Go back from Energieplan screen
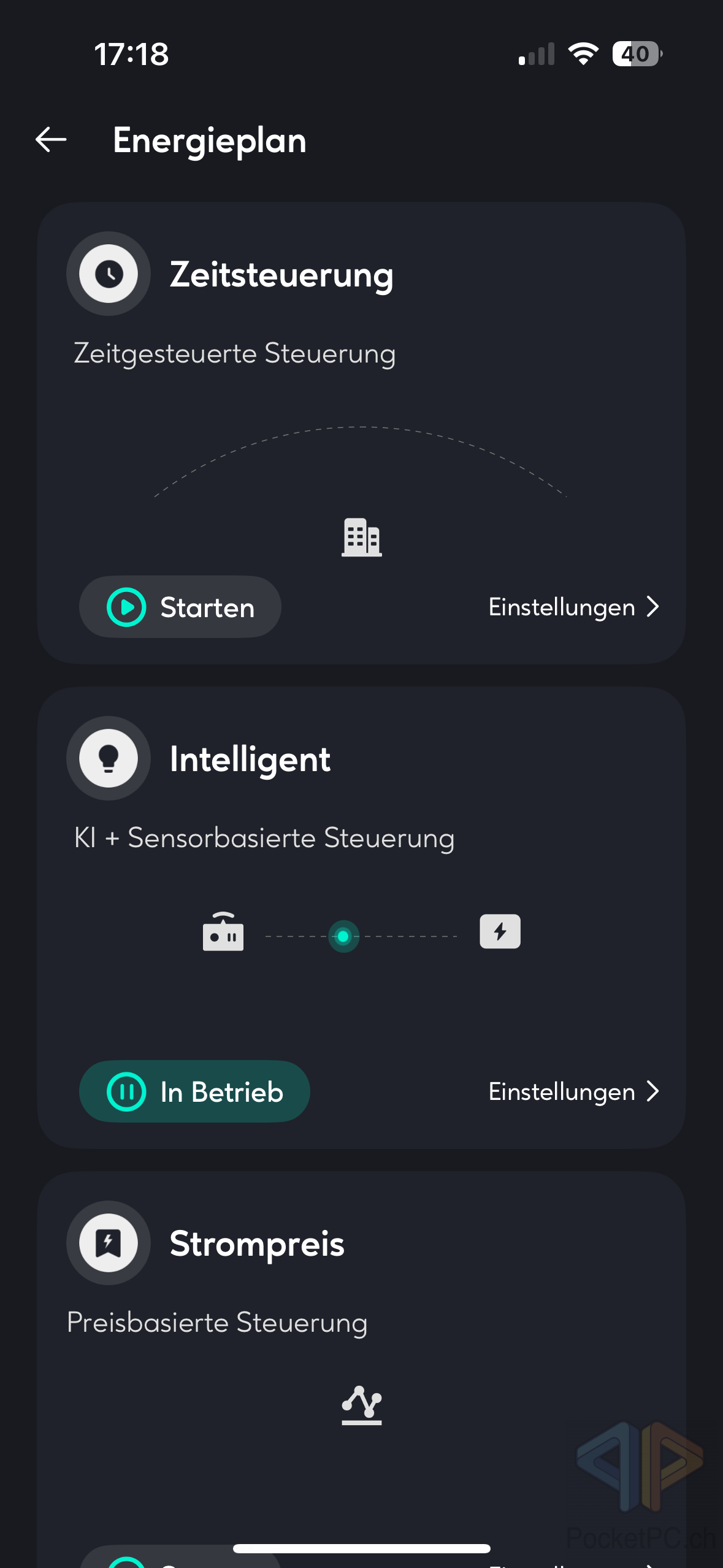 [51, 140]
